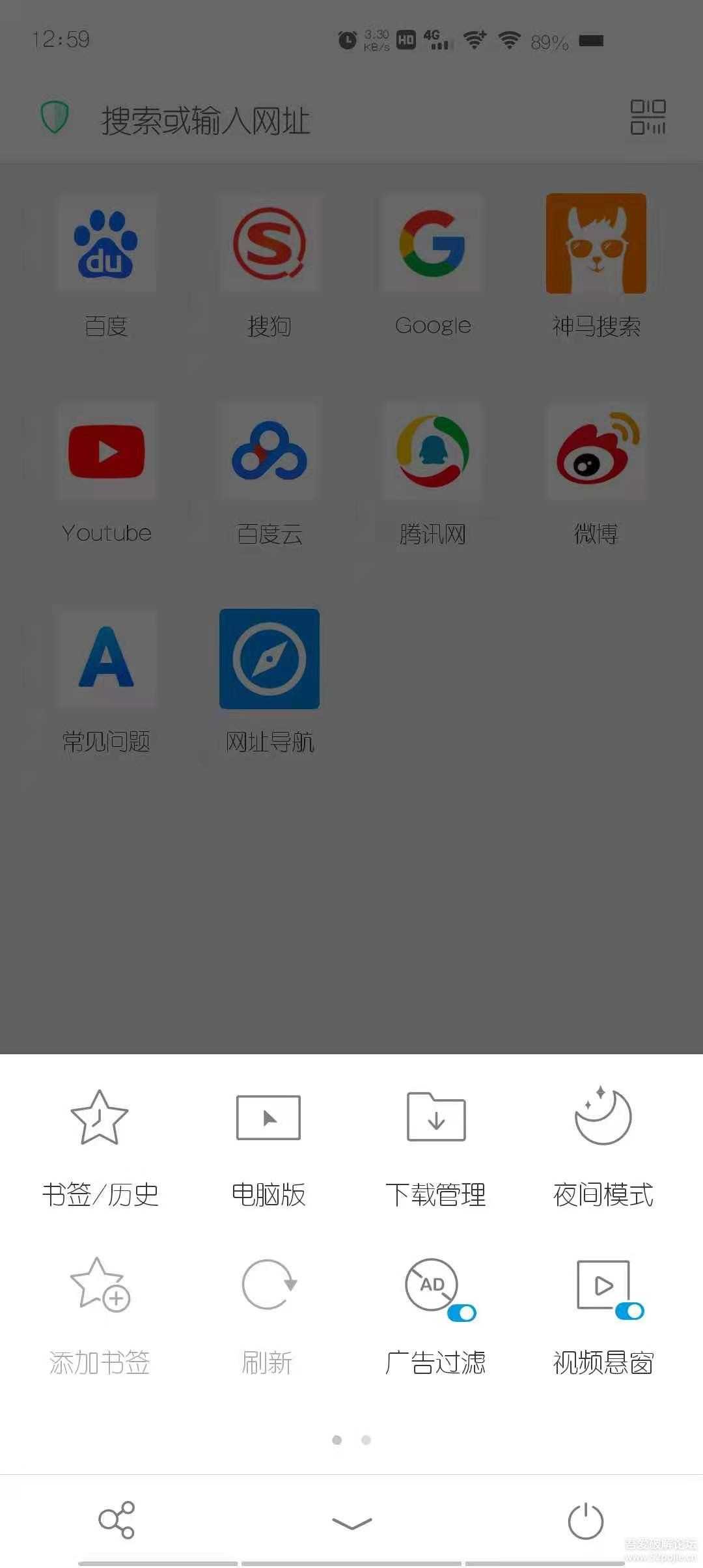Tap the share icon in the bottom bar

(117, 1520)
